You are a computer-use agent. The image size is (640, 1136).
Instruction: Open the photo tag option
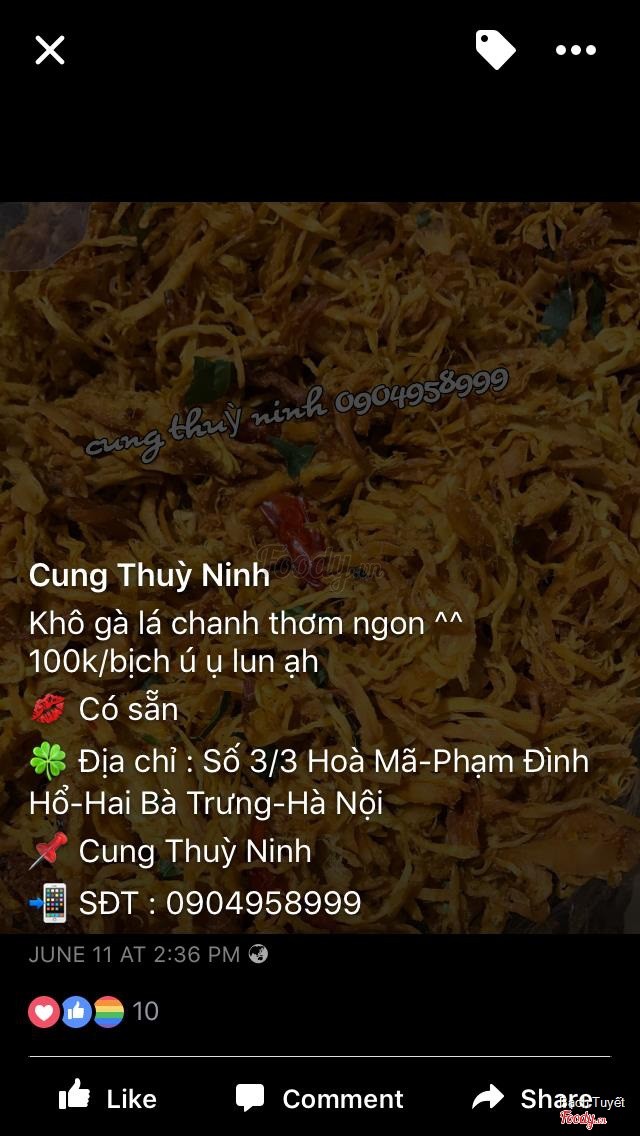coord(495,49)
